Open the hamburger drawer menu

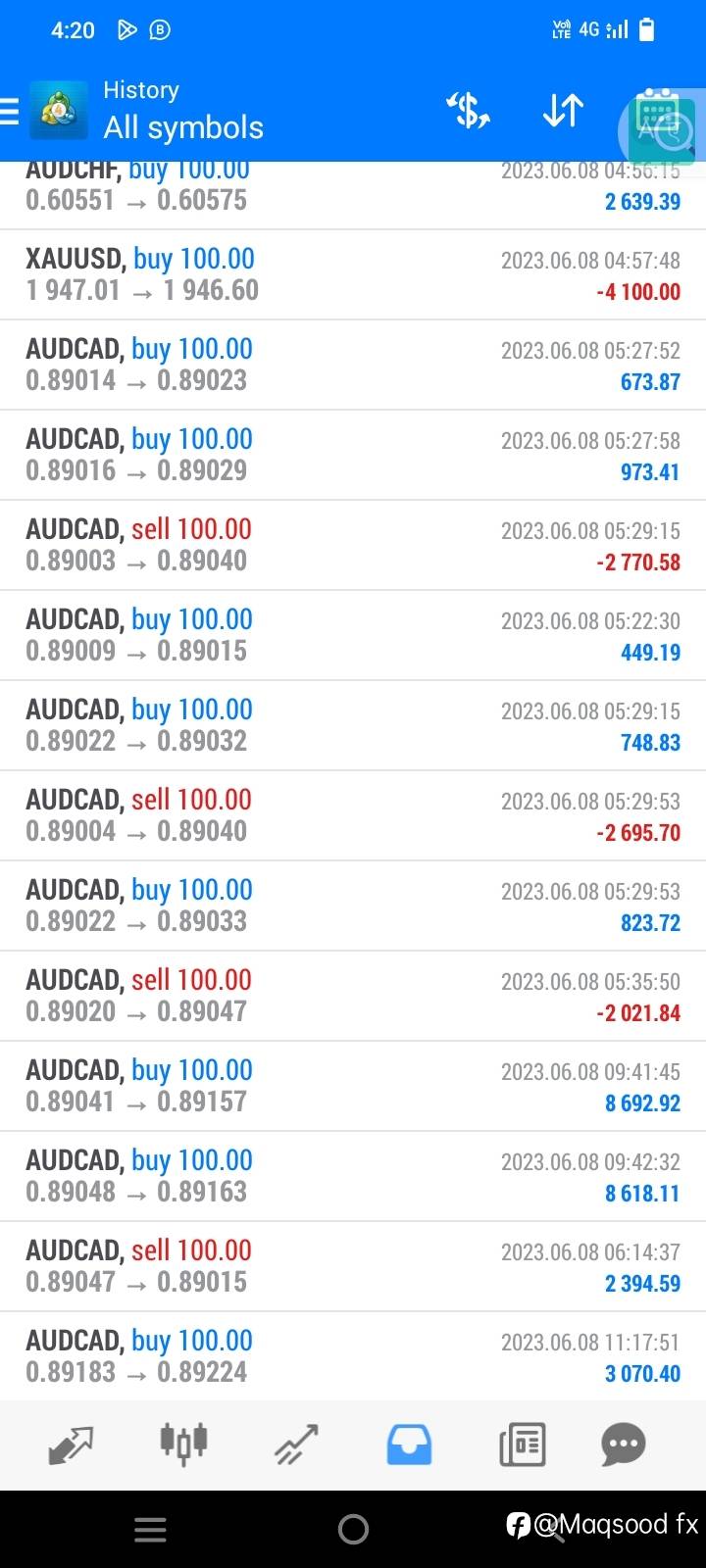(9, 112)
